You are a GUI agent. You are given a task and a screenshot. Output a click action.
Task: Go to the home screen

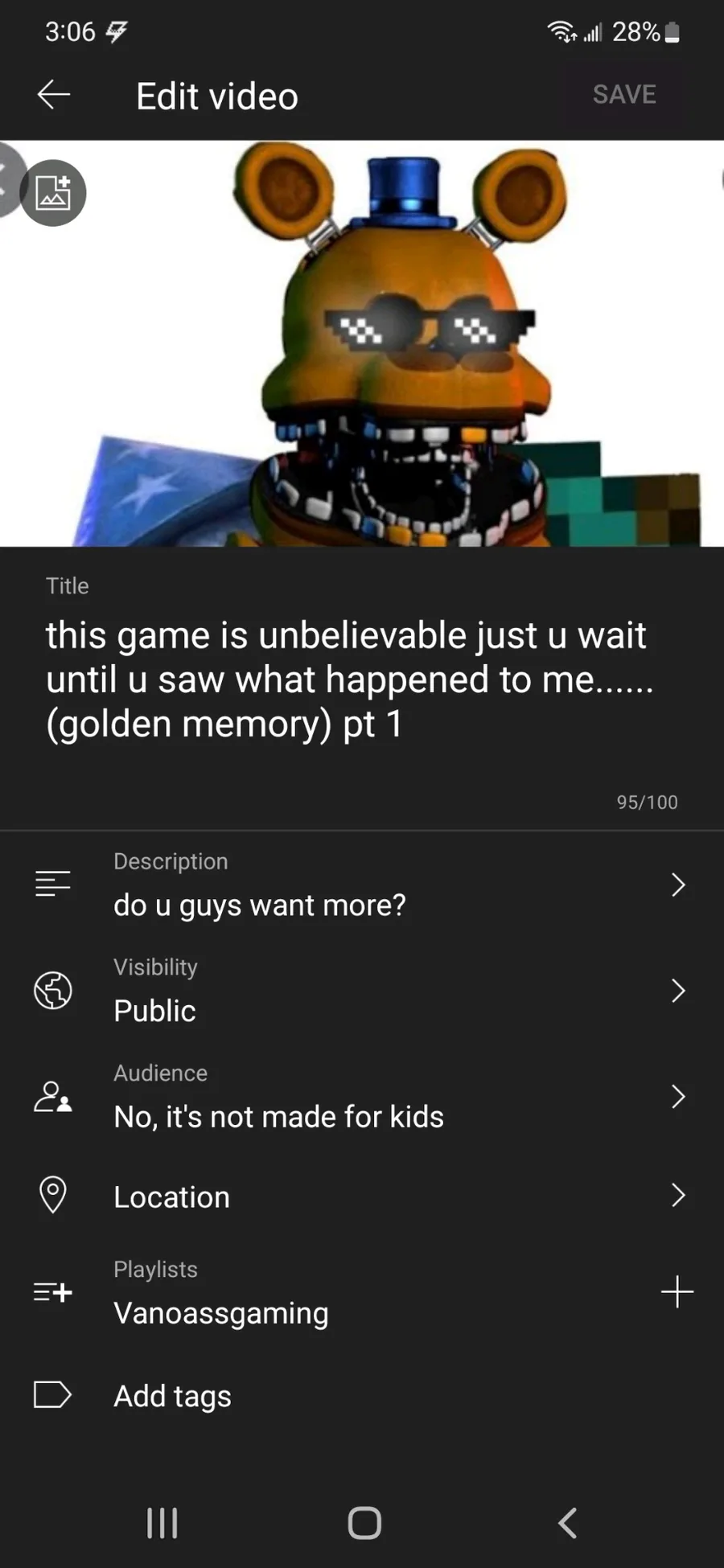[x=364, y=1523]
